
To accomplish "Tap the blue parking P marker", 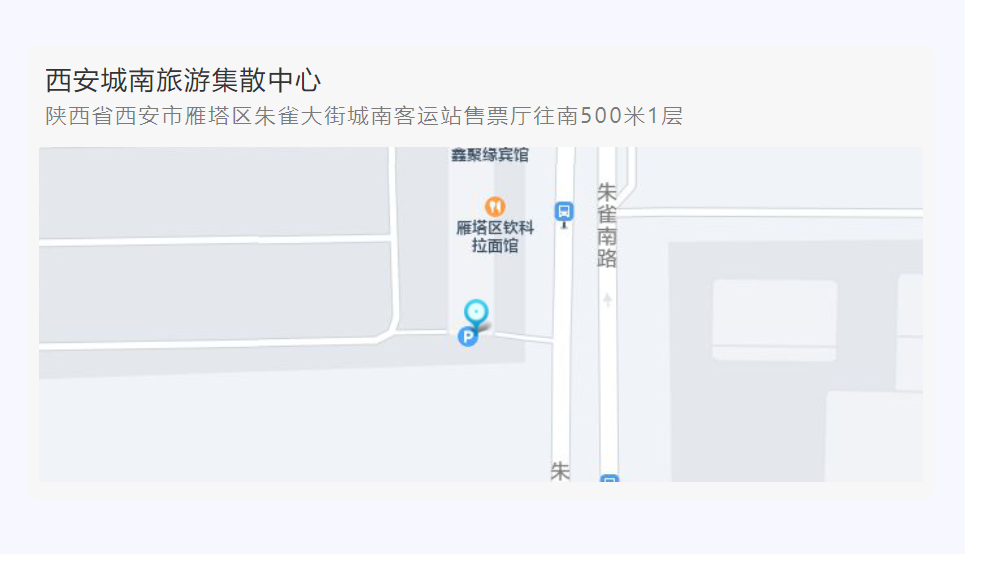I will 467,337.
